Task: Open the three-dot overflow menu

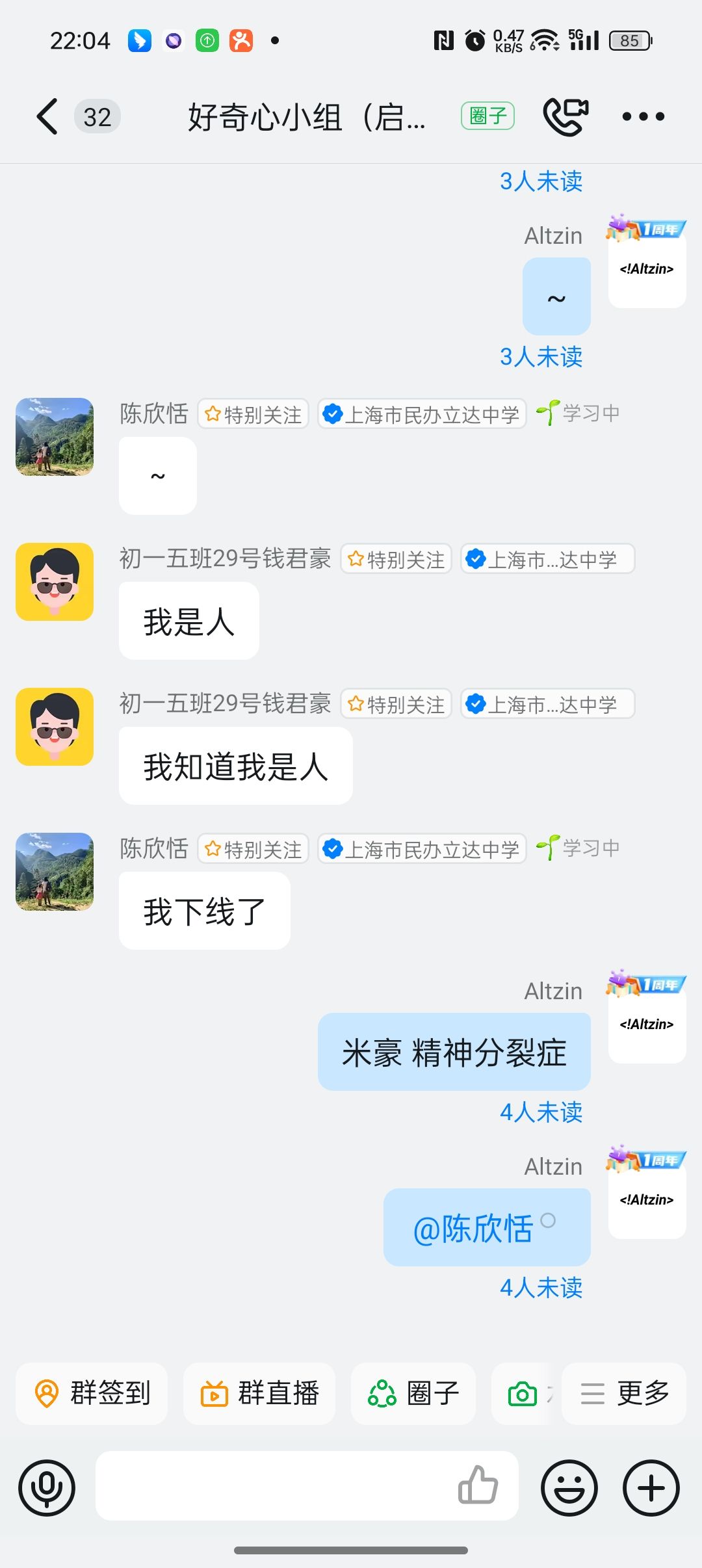Action: [x=643, y=117]
